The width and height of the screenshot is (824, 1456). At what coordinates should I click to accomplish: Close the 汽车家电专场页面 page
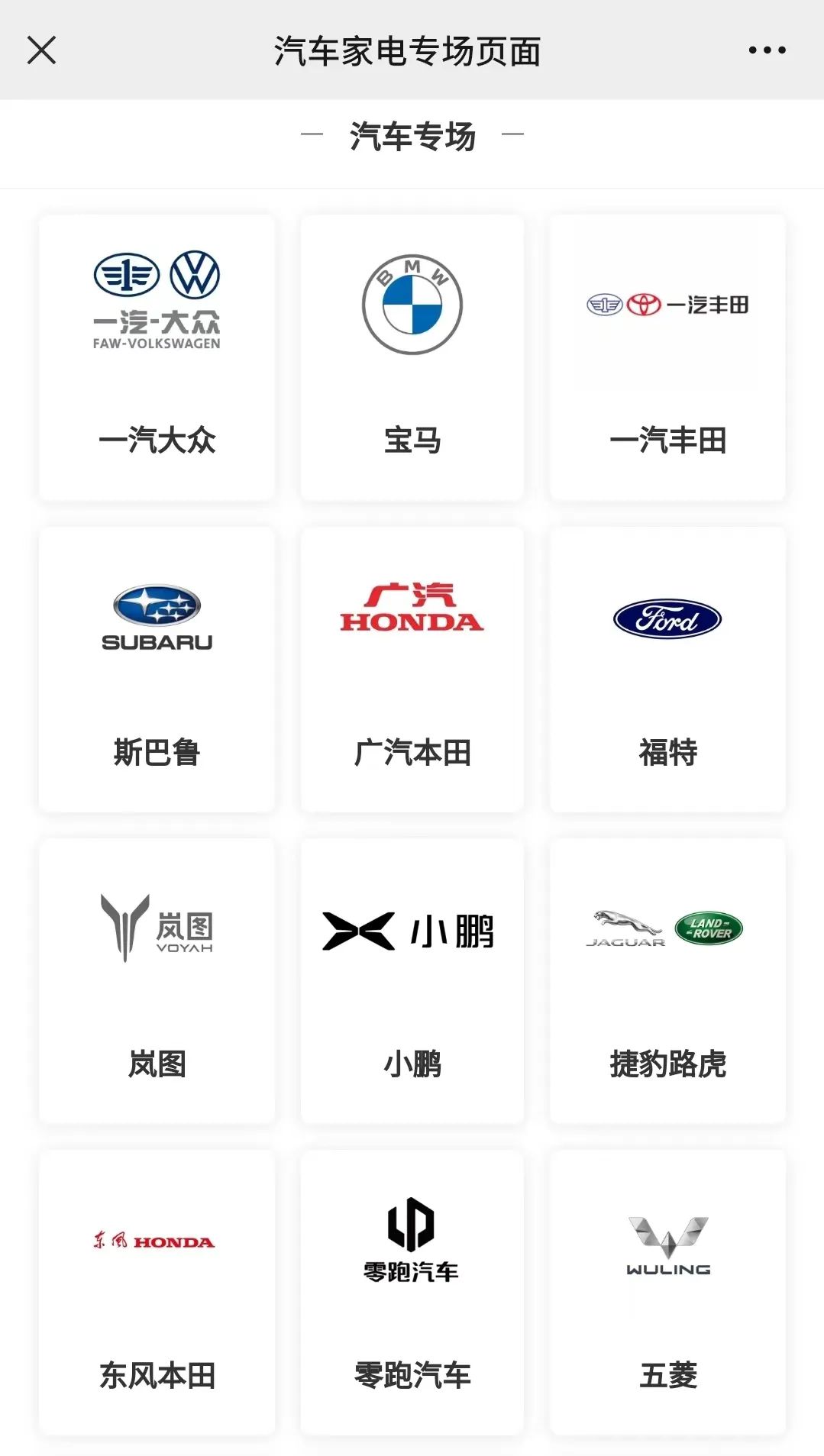coord(41,50)
